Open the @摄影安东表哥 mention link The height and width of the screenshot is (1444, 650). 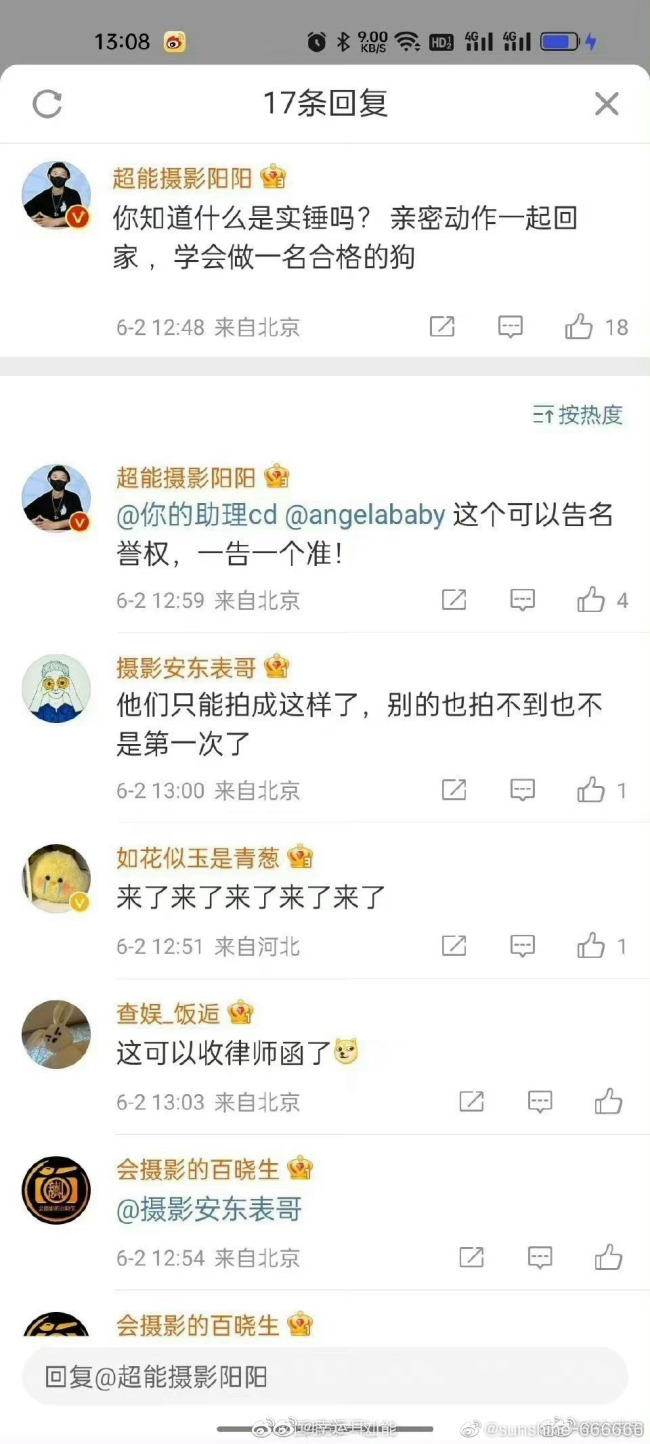click(209, 1210)
